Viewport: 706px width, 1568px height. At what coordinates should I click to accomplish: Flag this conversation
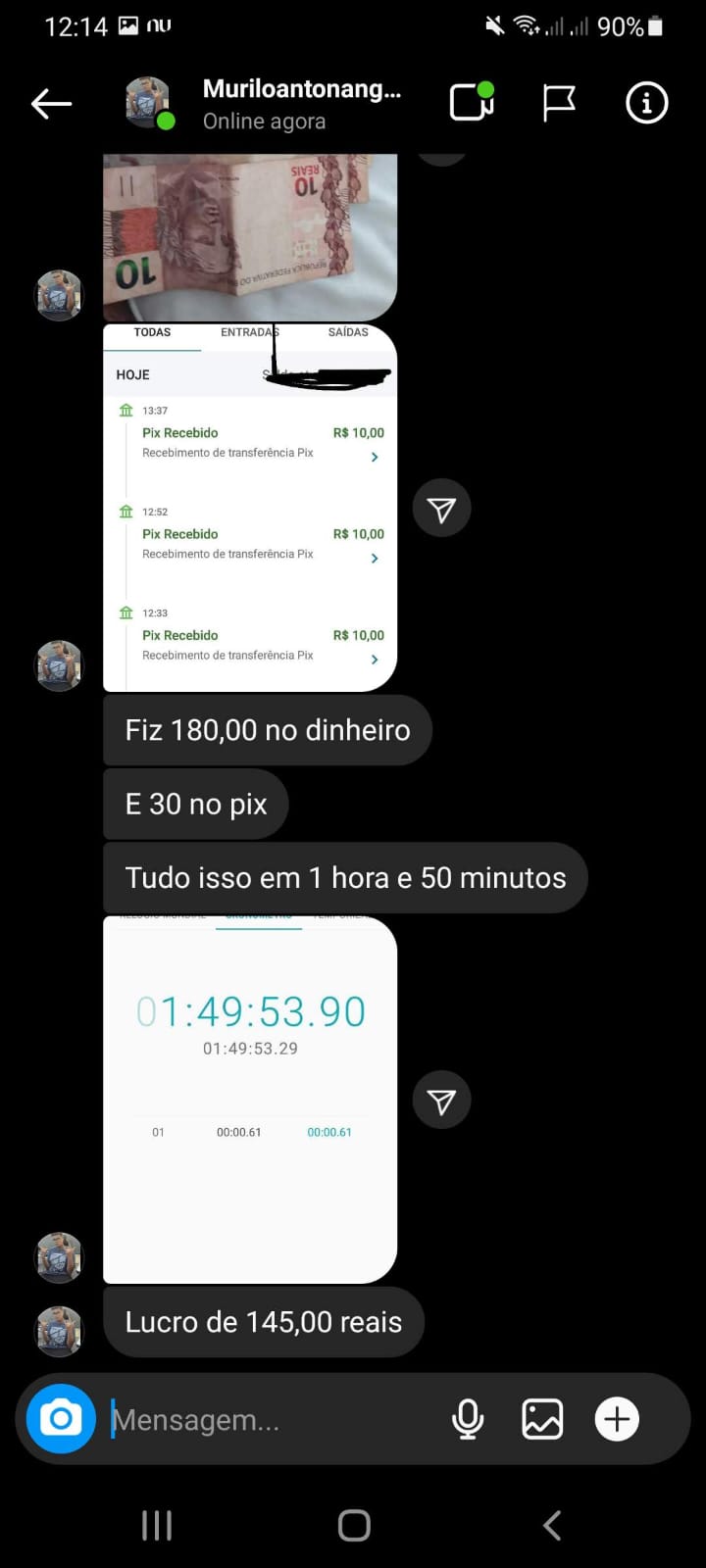[559, 103]
